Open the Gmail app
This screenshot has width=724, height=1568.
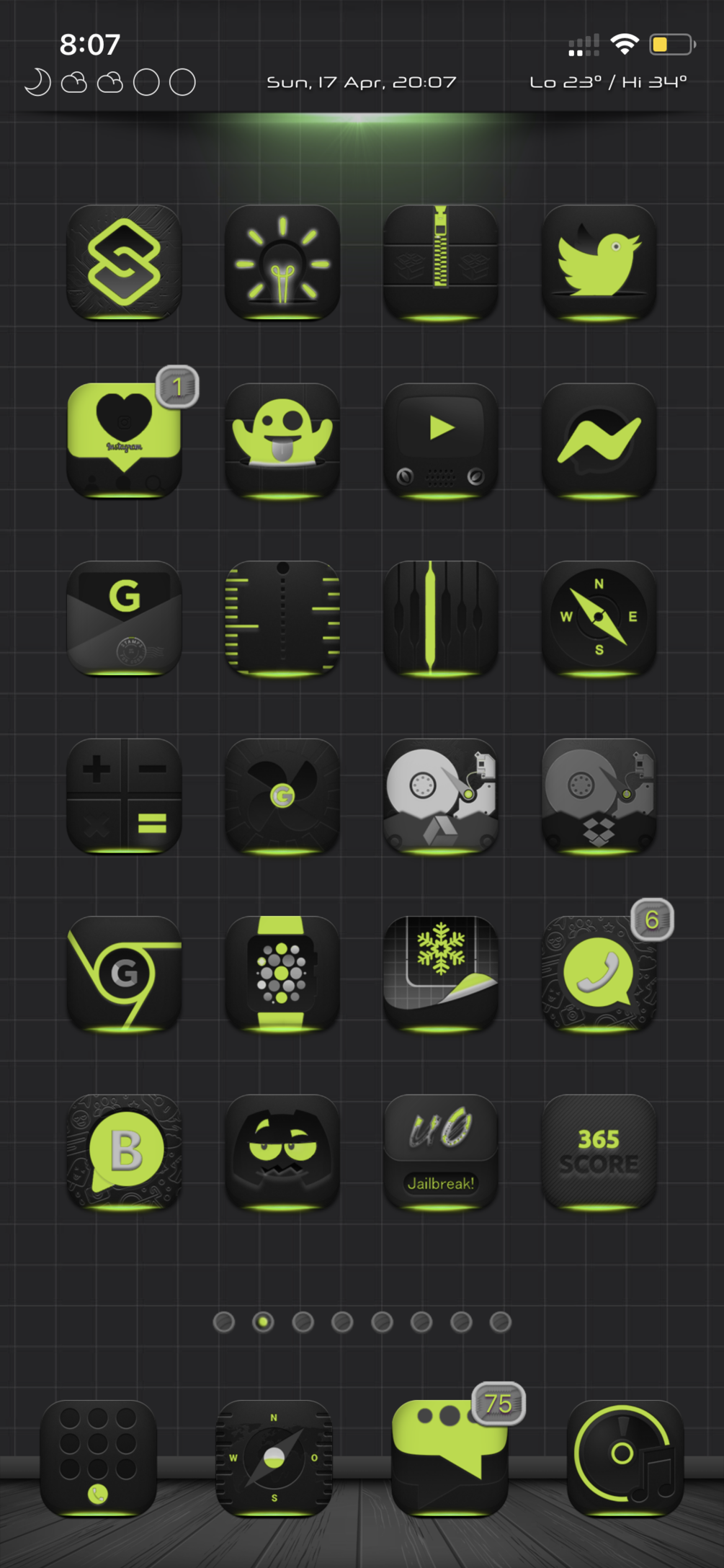[124, 618]
